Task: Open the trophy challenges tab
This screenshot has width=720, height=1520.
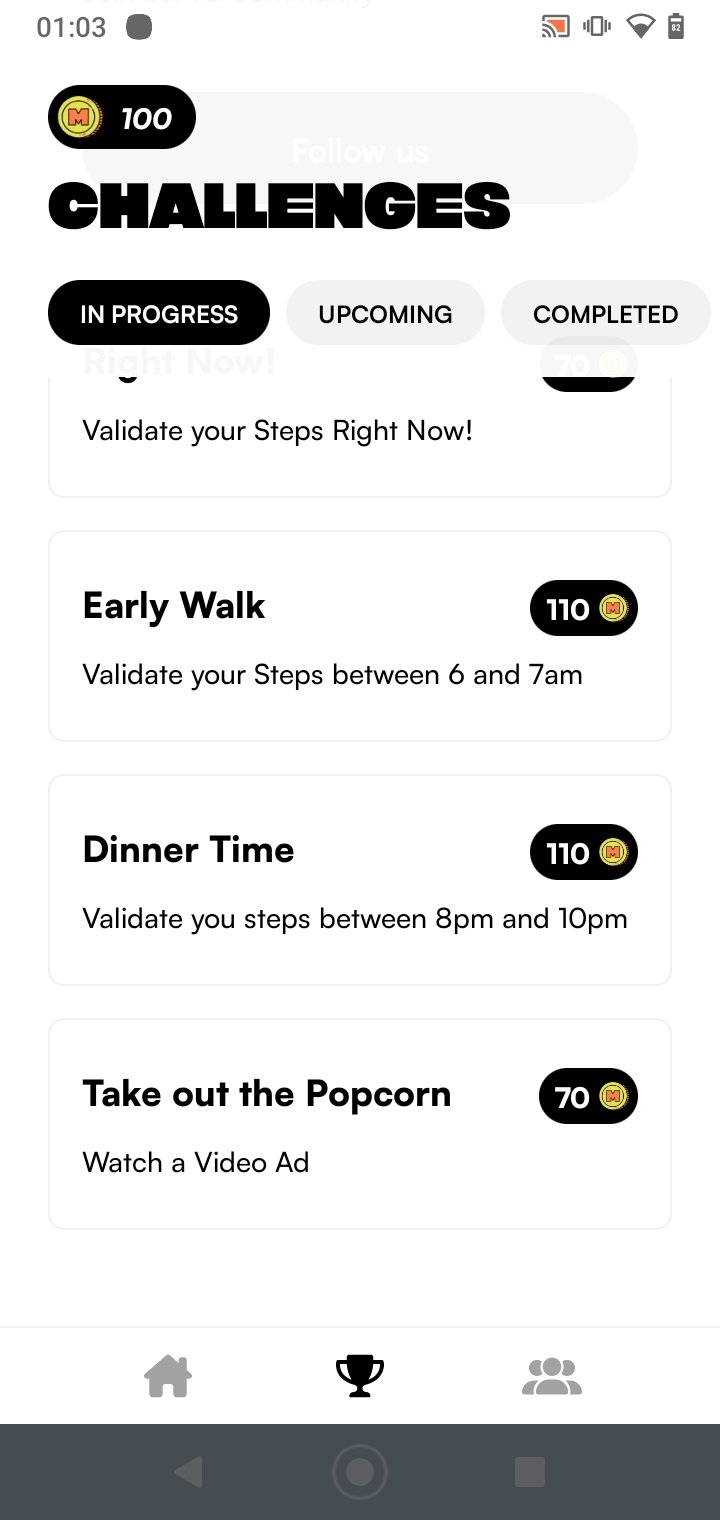Action: pyautogui.click(x=360, y=1376)
